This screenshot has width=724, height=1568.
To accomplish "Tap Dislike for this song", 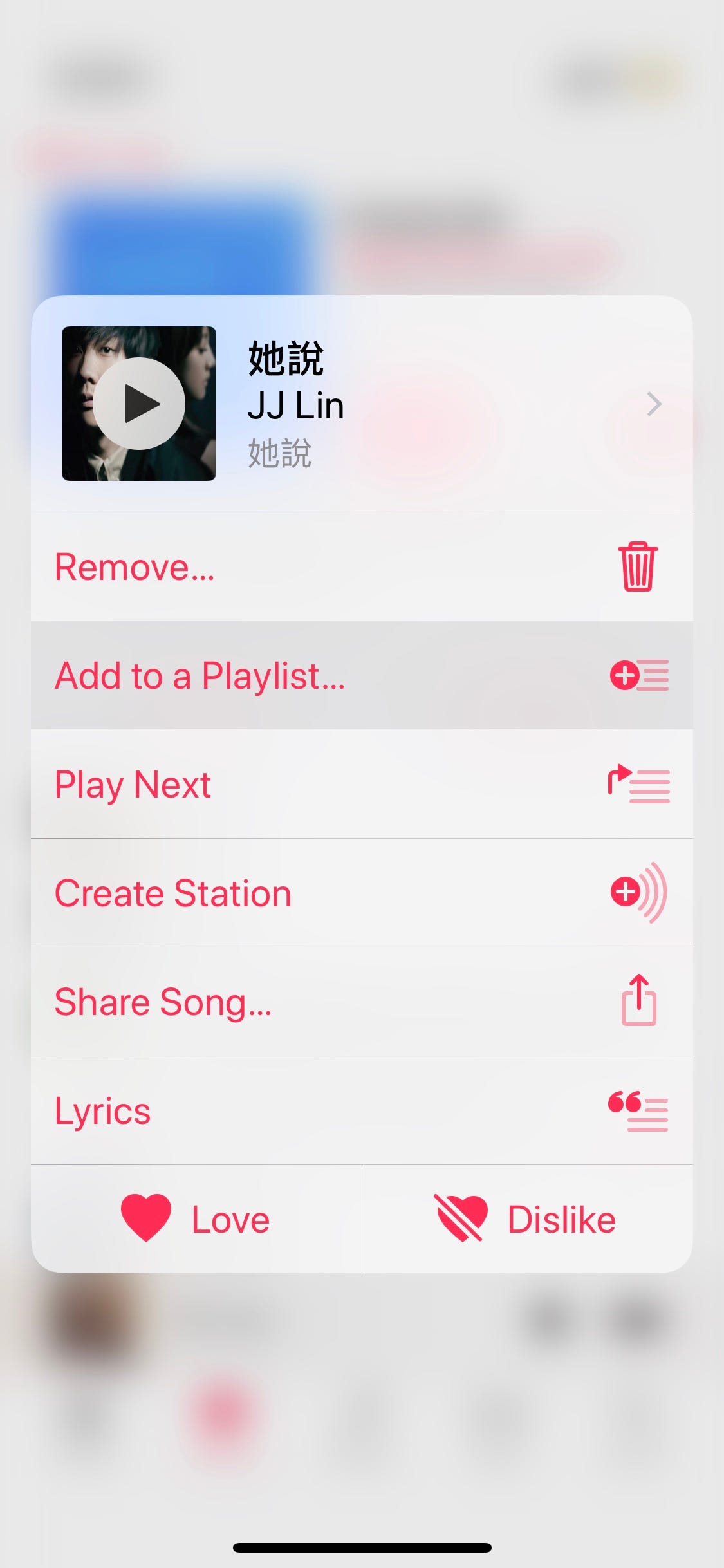I will [528, 1218].
